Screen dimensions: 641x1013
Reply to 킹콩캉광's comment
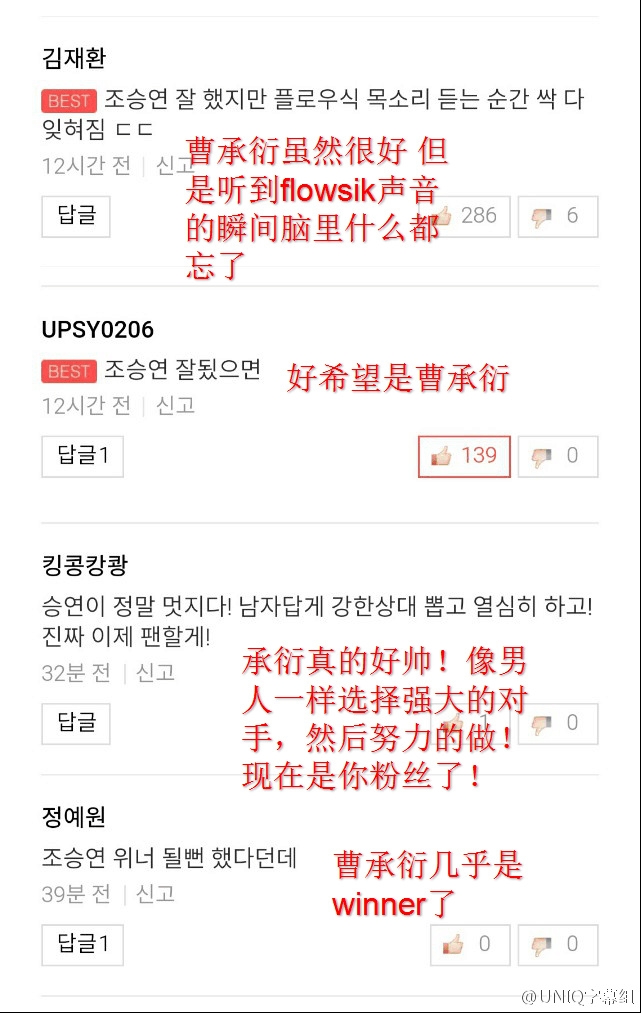click(76, 722)
